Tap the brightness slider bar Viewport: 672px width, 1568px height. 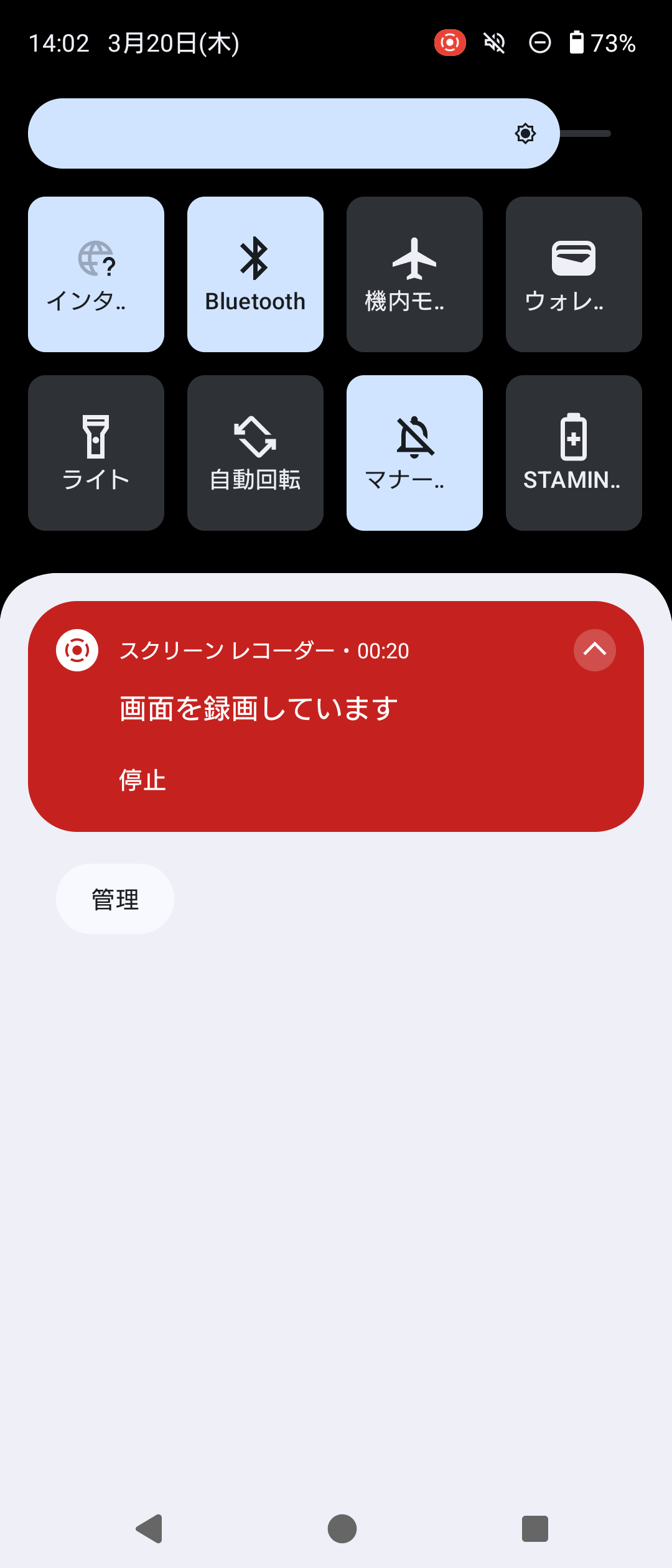(294, 133)
